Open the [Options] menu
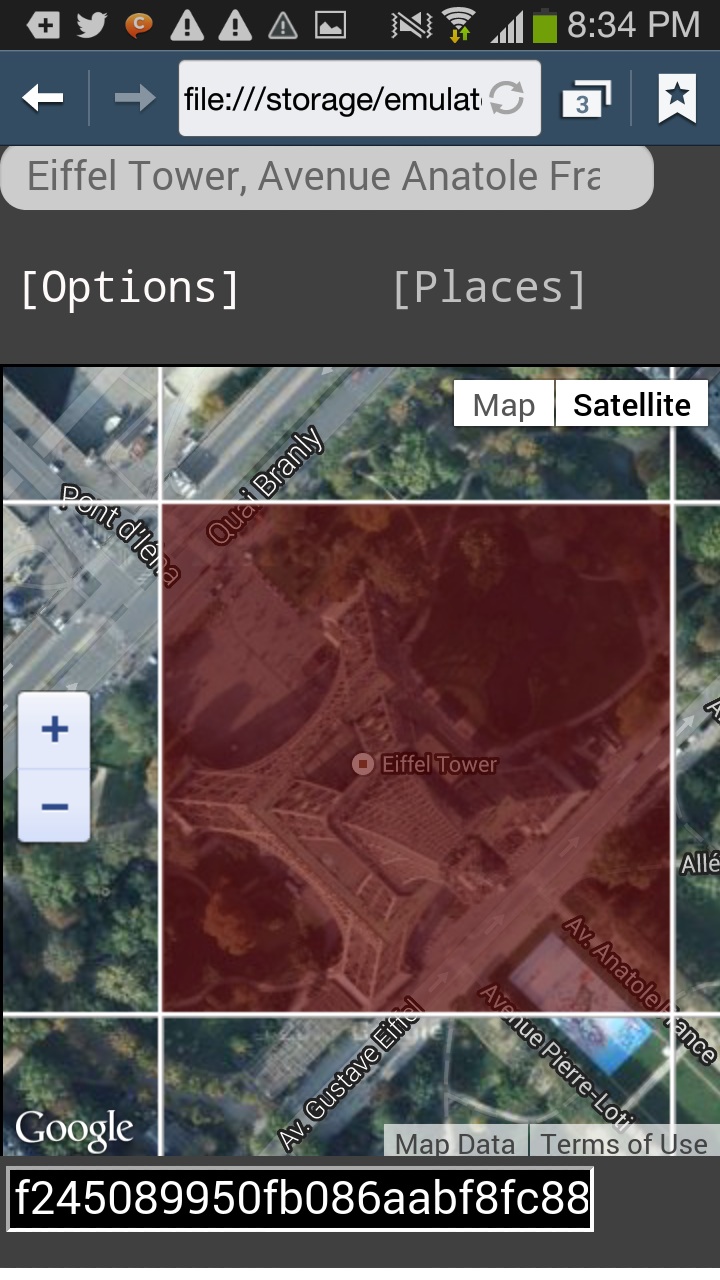720x1280 pixels. [x=130, y=288]
